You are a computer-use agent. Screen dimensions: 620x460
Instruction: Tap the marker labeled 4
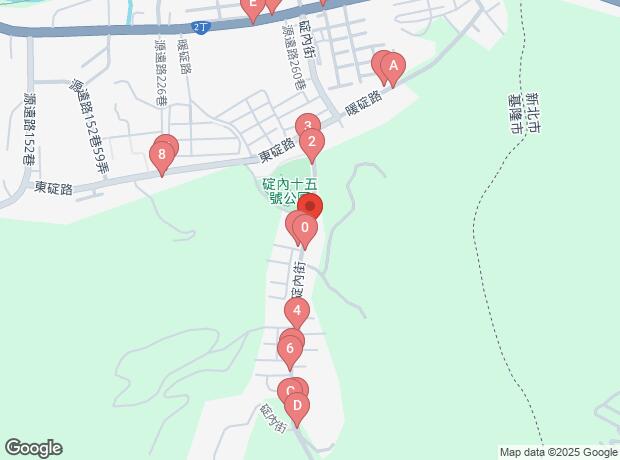297,310
